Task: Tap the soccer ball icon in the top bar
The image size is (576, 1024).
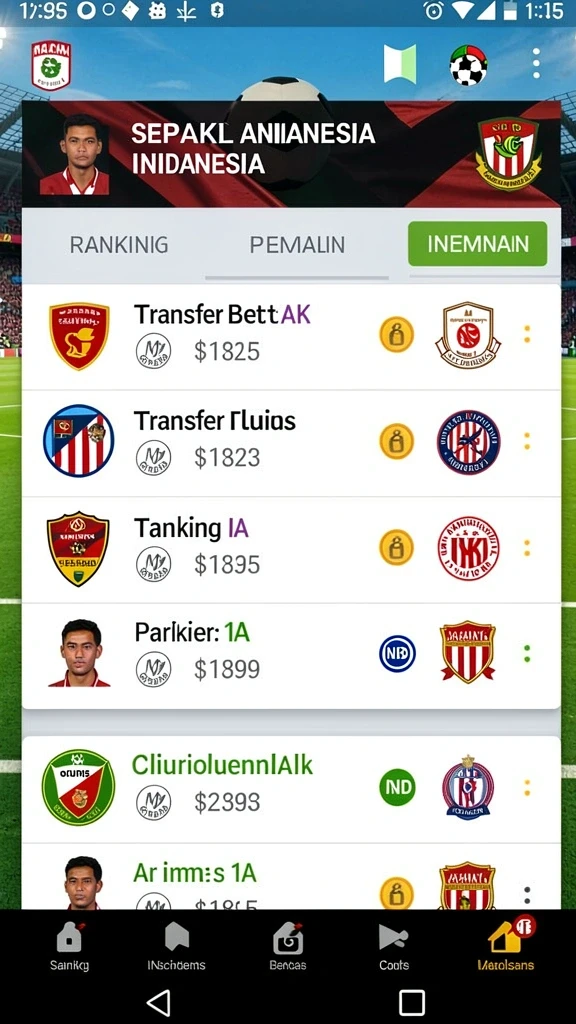Action: pos(468,65)
